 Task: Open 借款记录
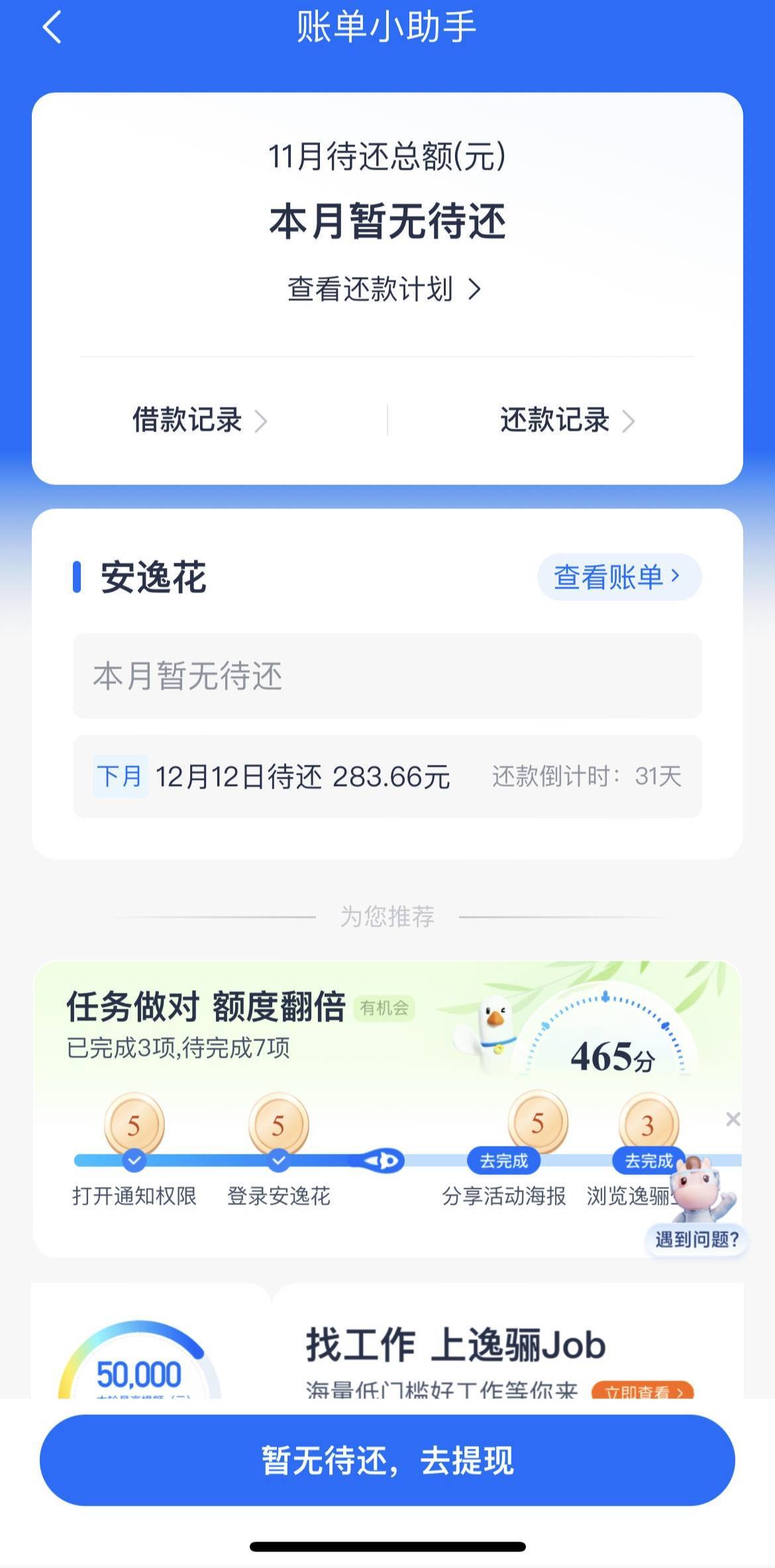click(x=199, y=420)
